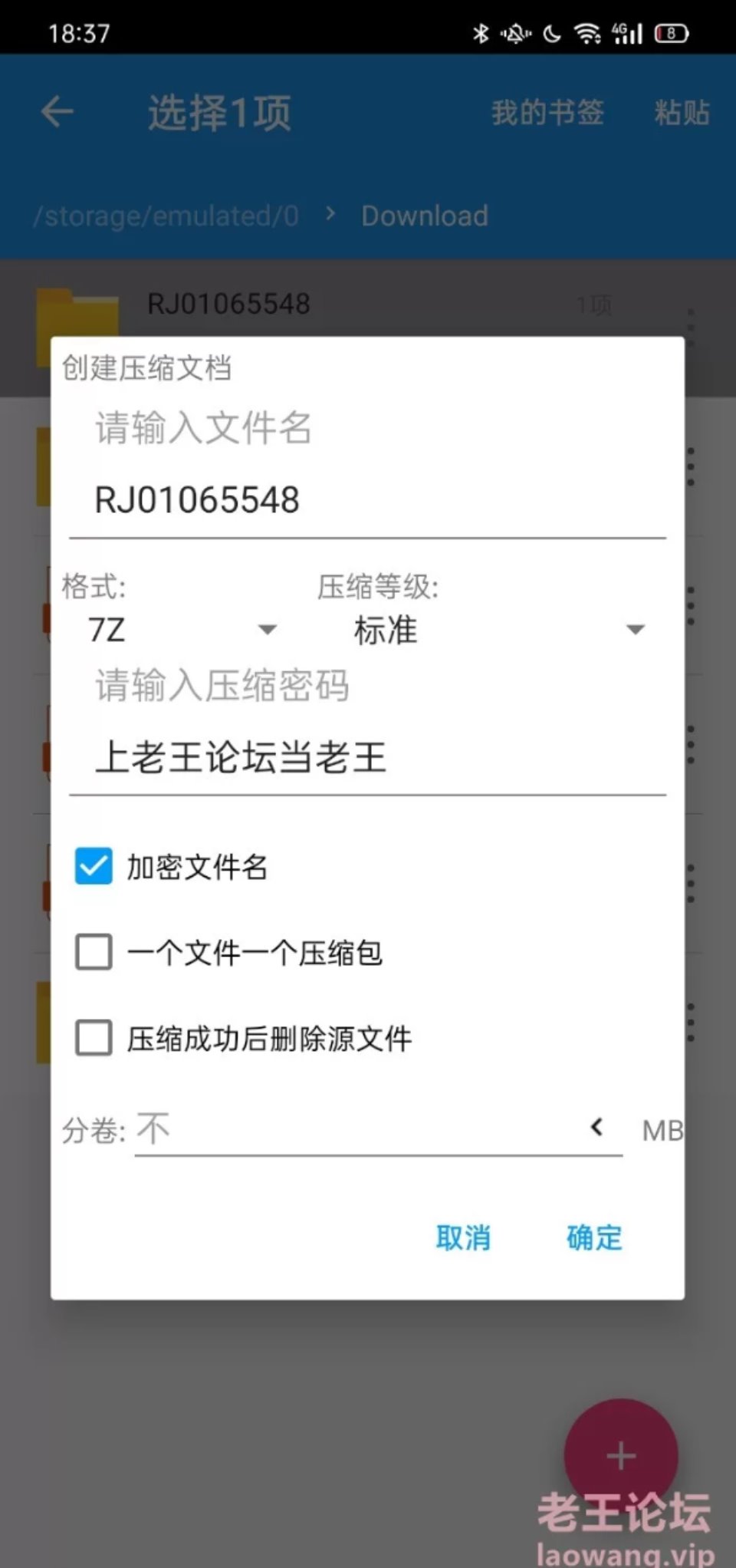Enable 一个文件一个压缩包 checkbox

[x=94, y=953]
